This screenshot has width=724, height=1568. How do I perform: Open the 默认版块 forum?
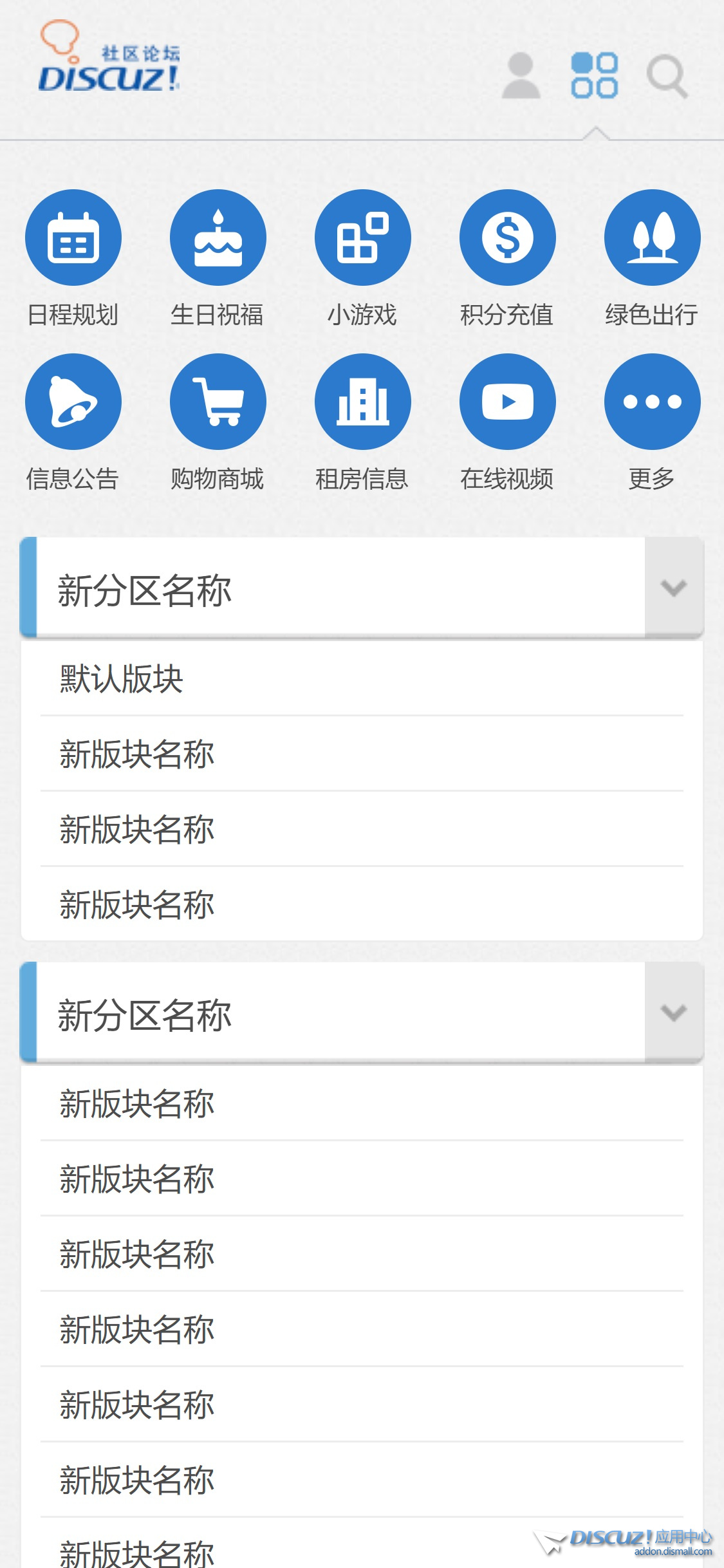pos(122,678)
